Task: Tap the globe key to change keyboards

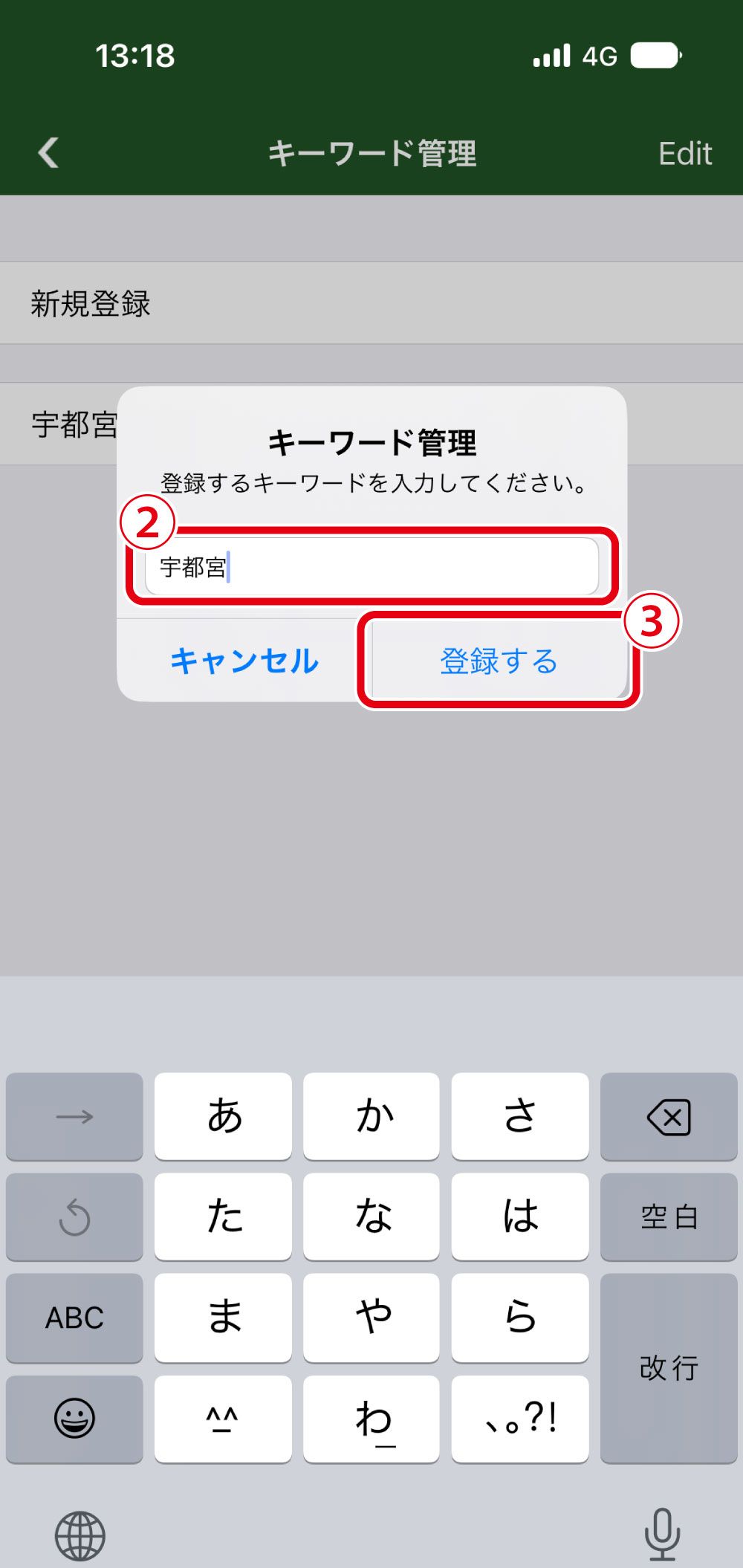Action: [x=80, y=1535]
